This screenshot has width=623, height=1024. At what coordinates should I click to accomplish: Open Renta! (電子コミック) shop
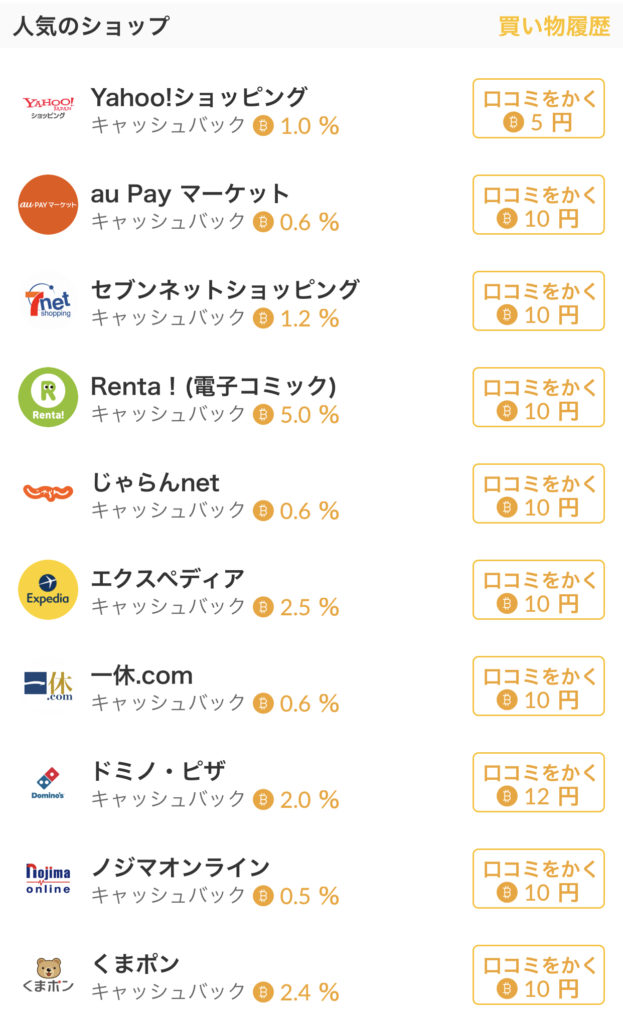(x=235, y=398)
